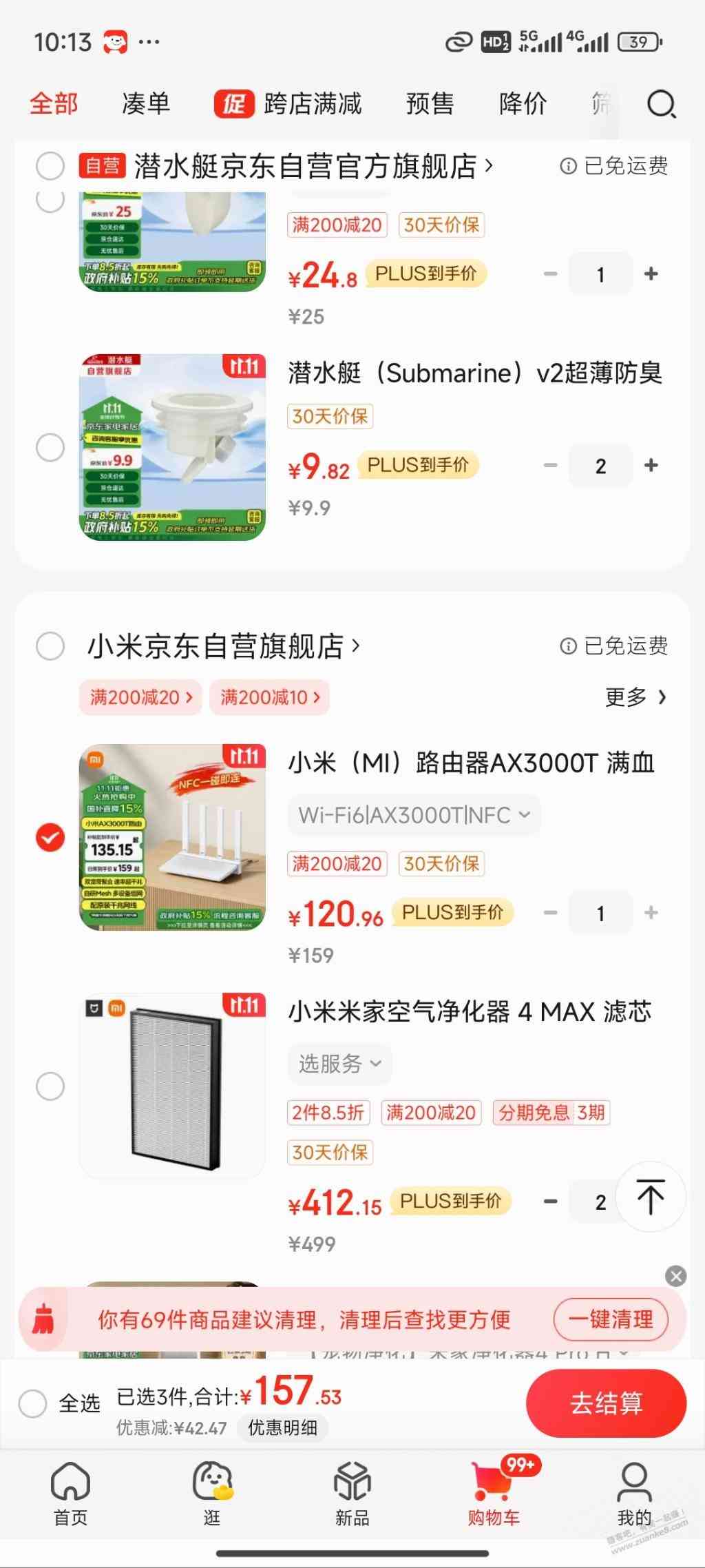
Task: Increase quantity of 潜水艇 v2超薄防臭 item
Action: point(651,466)
